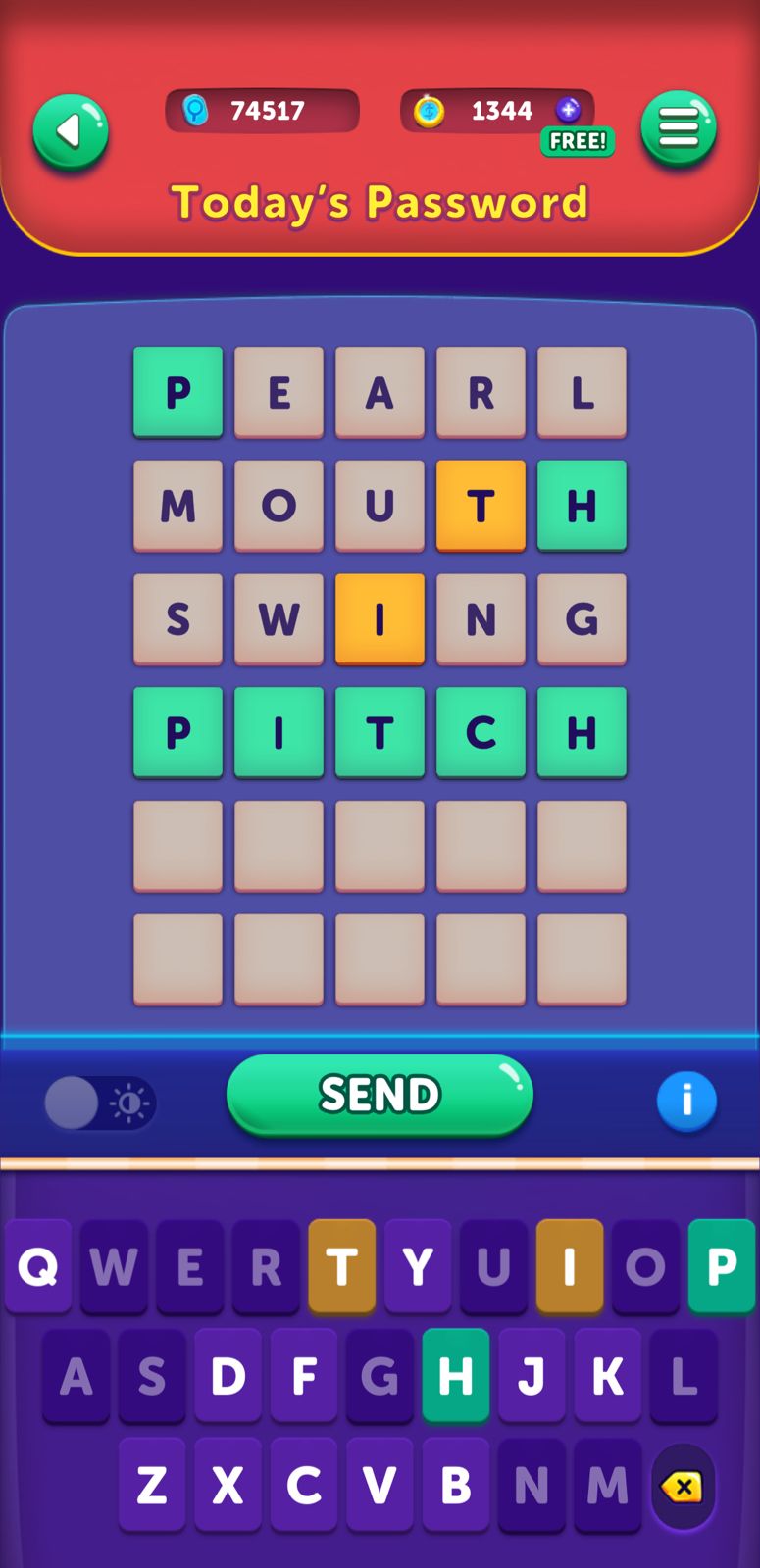Tap the Z key
The height and width of the screenshot is (1568, 760).
[152, 1485]
